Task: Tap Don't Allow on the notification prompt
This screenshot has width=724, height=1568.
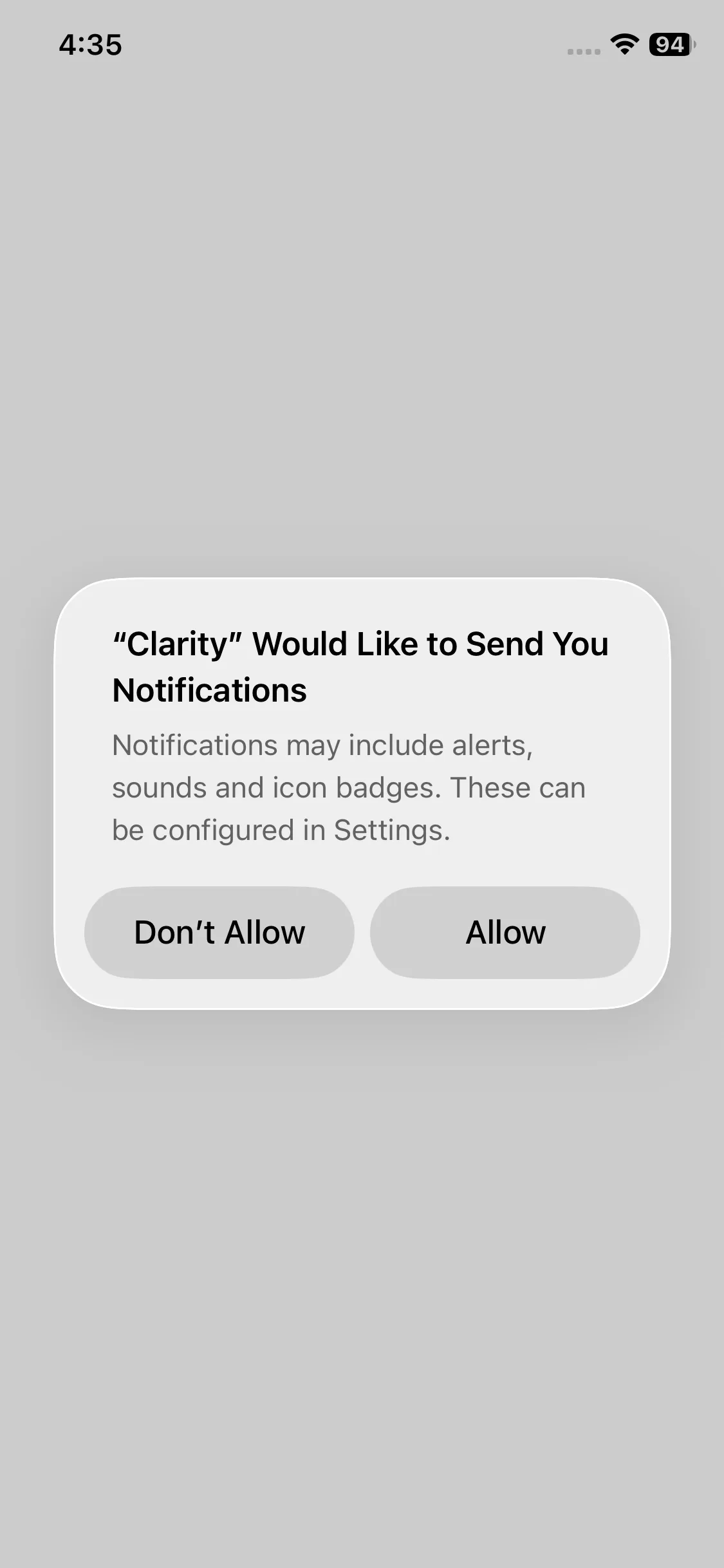Action: pyautogui.click(x=219, y=933)
